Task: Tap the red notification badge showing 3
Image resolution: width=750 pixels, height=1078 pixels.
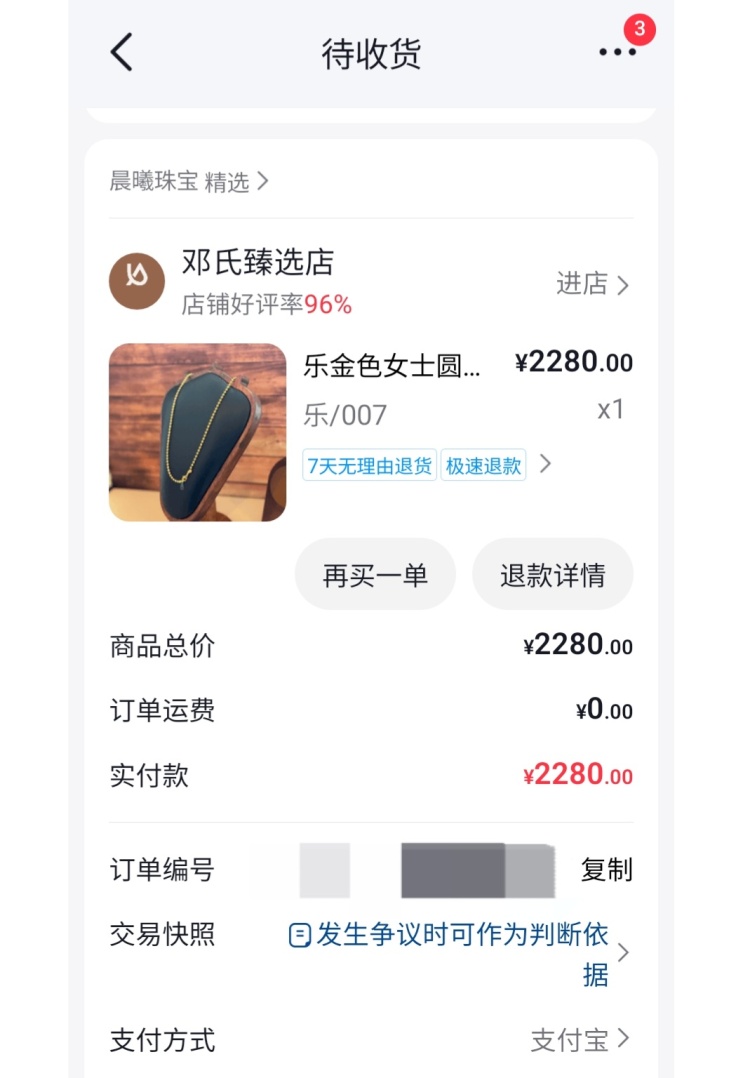Action: (640, 29)
